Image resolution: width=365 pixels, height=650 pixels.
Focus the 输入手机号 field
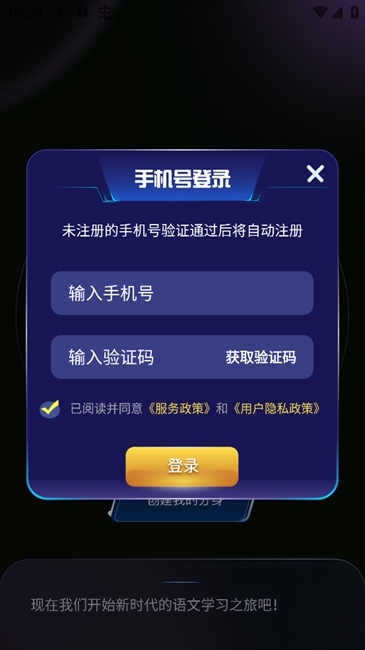(x=182, y=293)
